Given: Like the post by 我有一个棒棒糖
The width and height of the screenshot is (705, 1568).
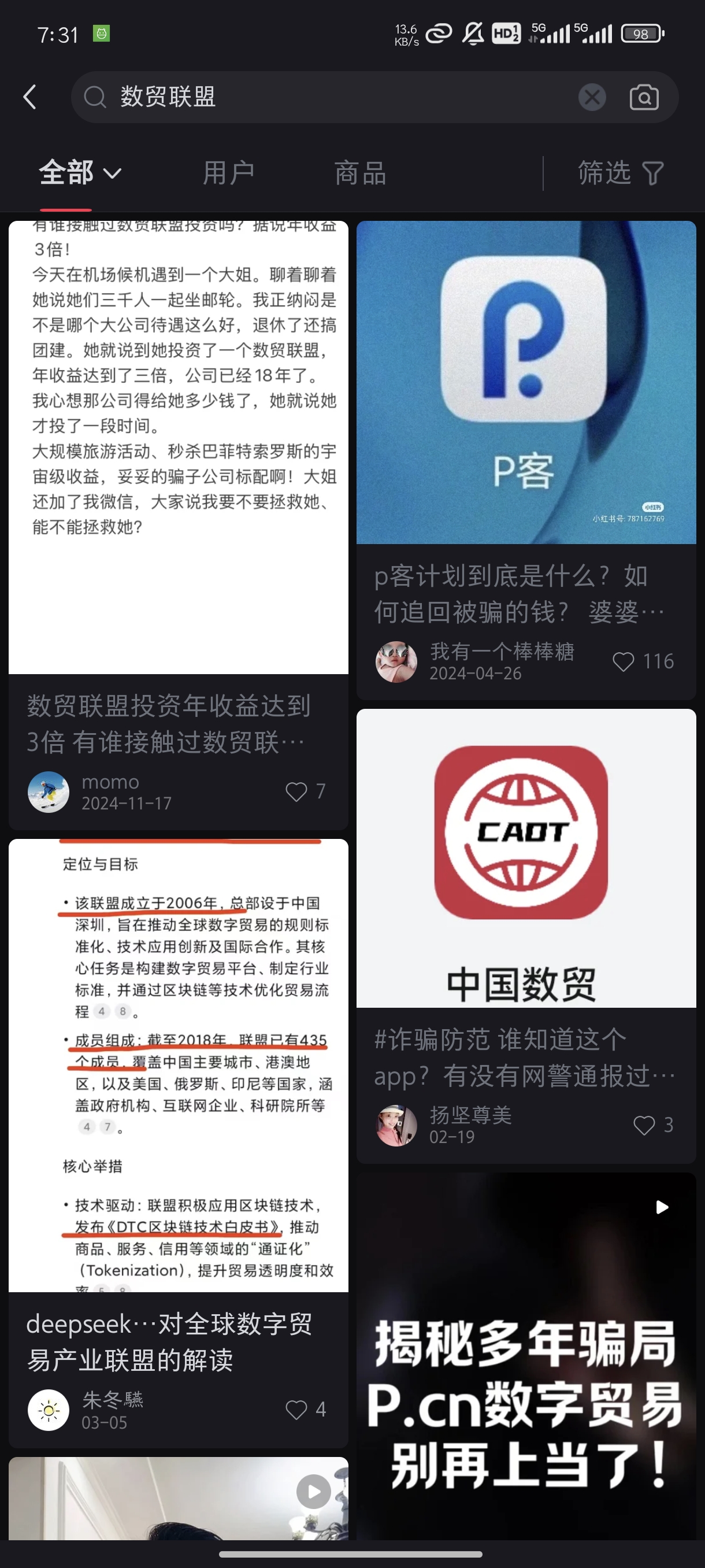Looking at the screenshot, I should [x=624, y=661].
